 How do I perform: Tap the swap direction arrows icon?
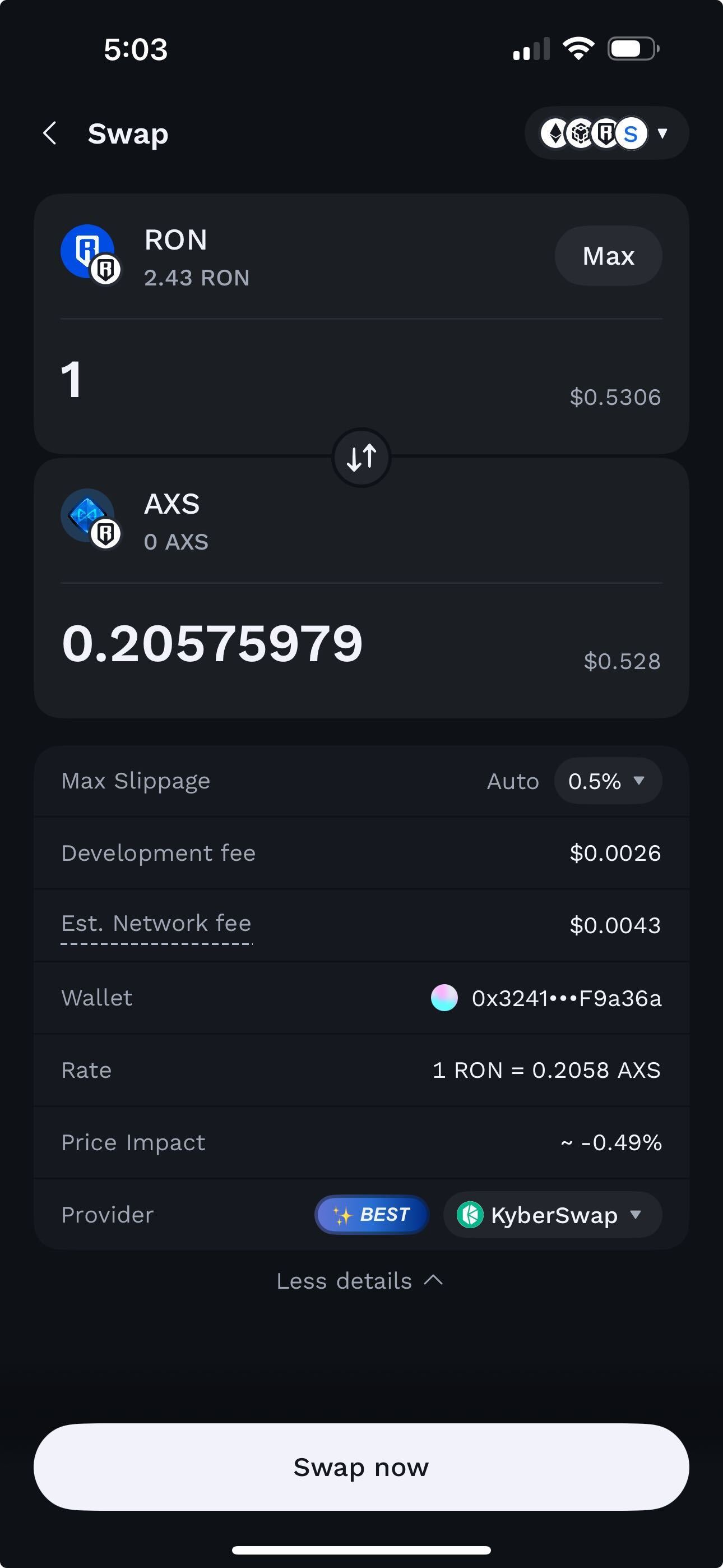tap(361, 458)
